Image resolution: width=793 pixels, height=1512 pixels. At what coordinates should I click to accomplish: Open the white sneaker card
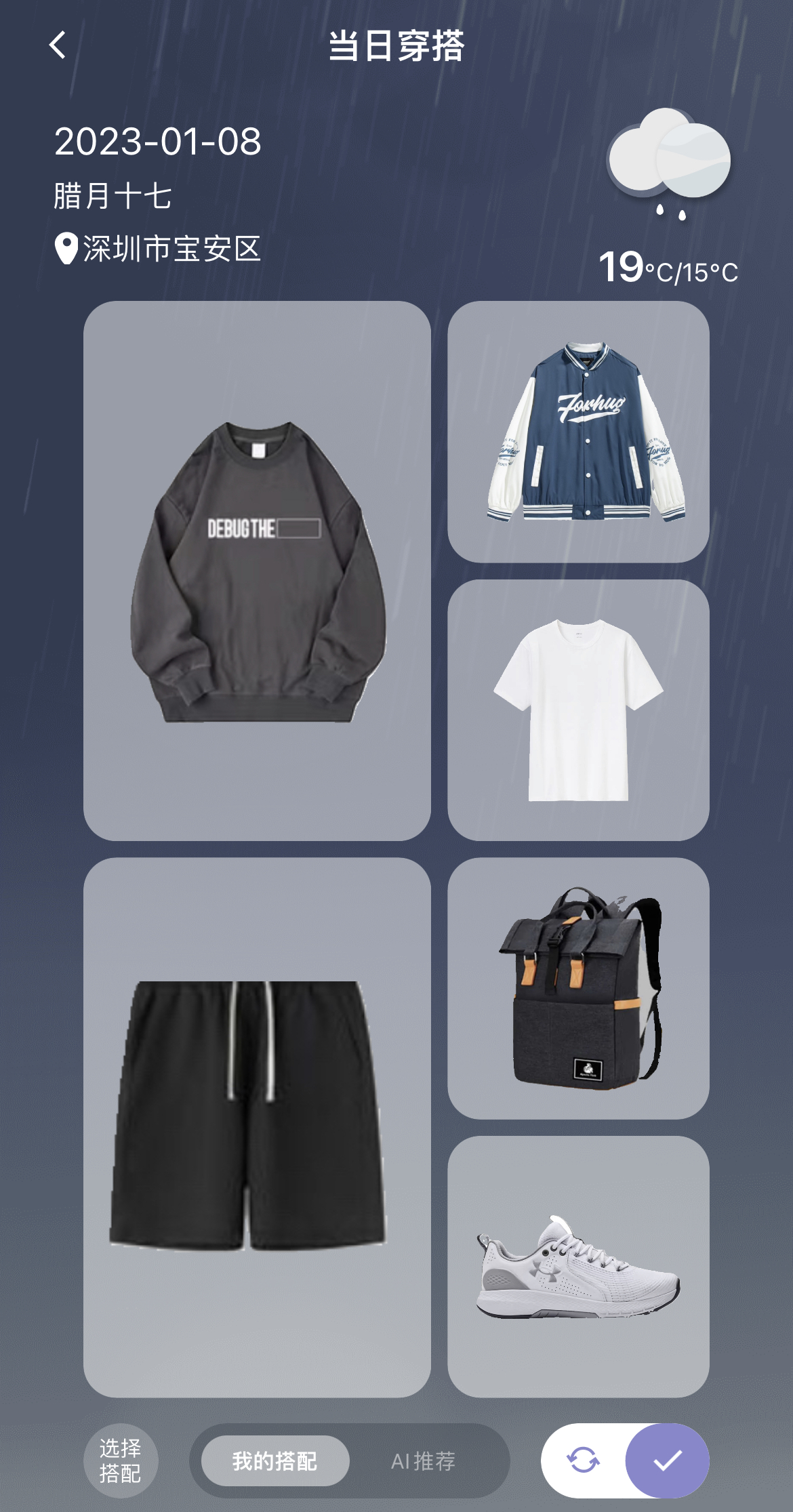[x=578, y=1266]
